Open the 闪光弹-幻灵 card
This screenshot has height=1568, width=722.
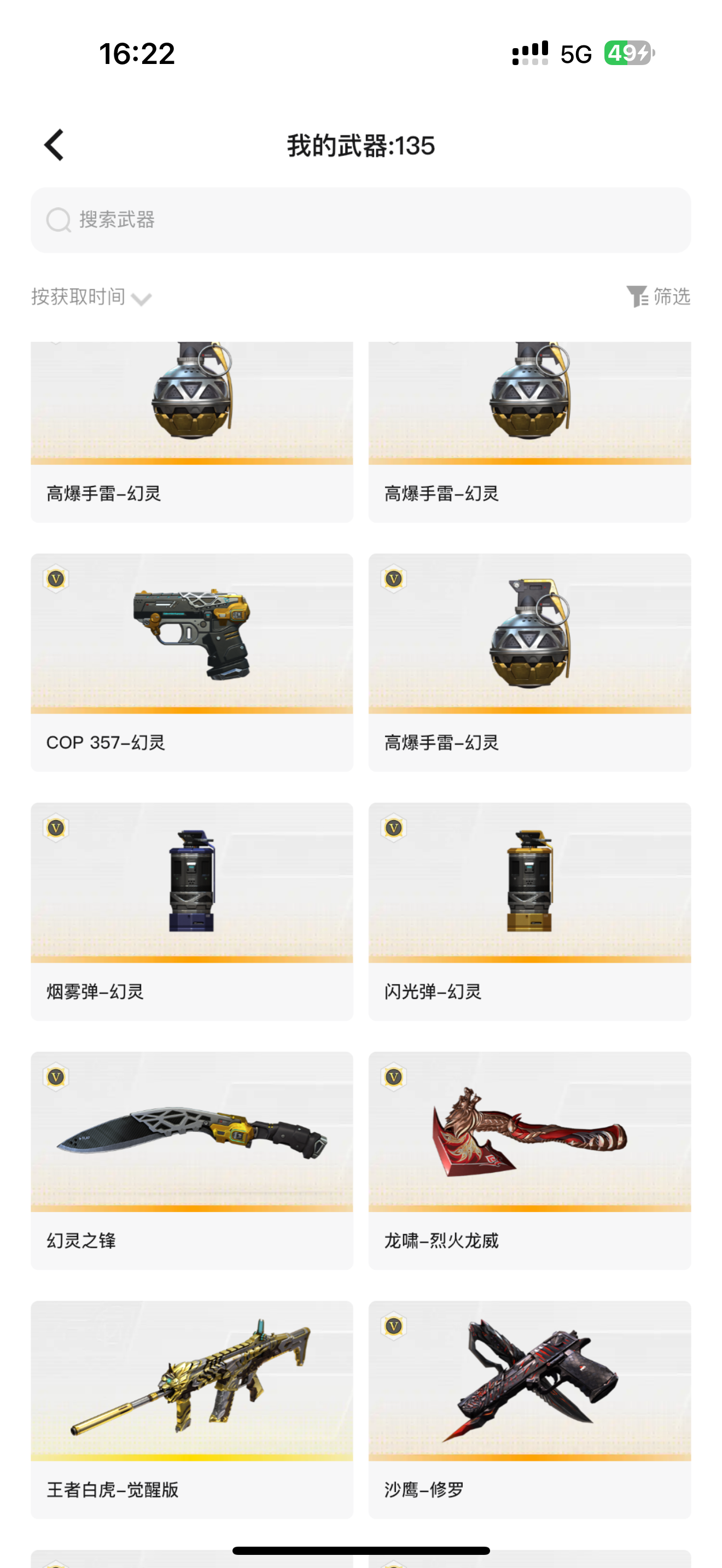tap(529, 911)
